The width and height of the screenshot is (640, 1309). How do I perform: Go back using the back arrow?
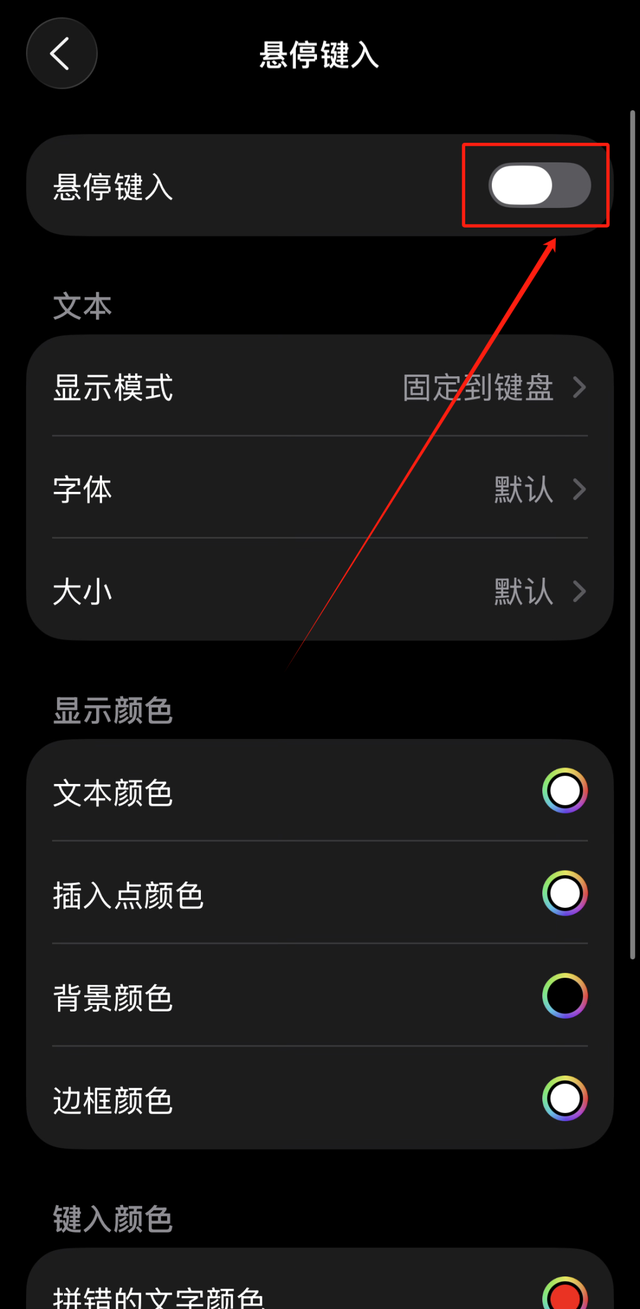pyautogui.click(x=61, y=54)
